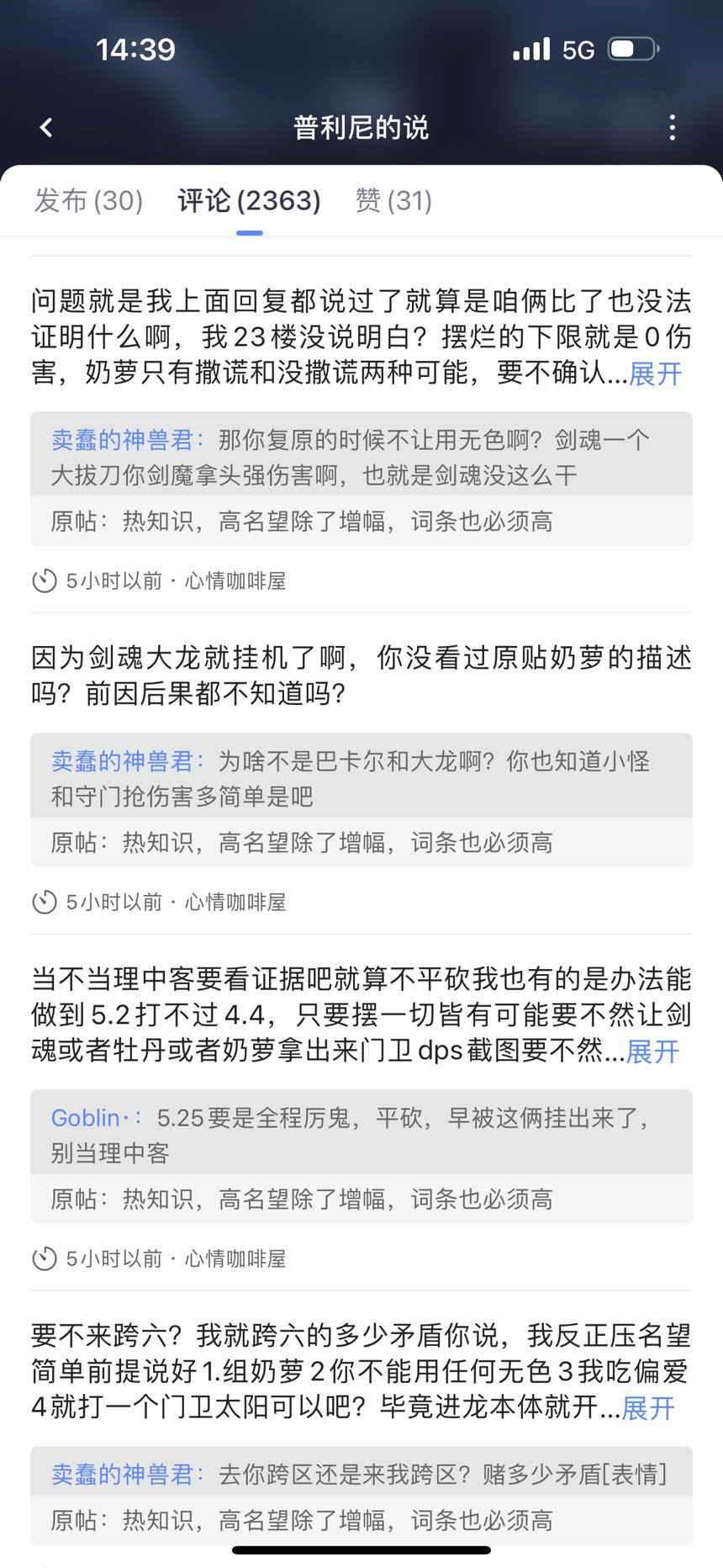Expand the comment mentioning 23楼 via 展开
This screenshot has height=1568, width=723.
[x=656, y=373]
